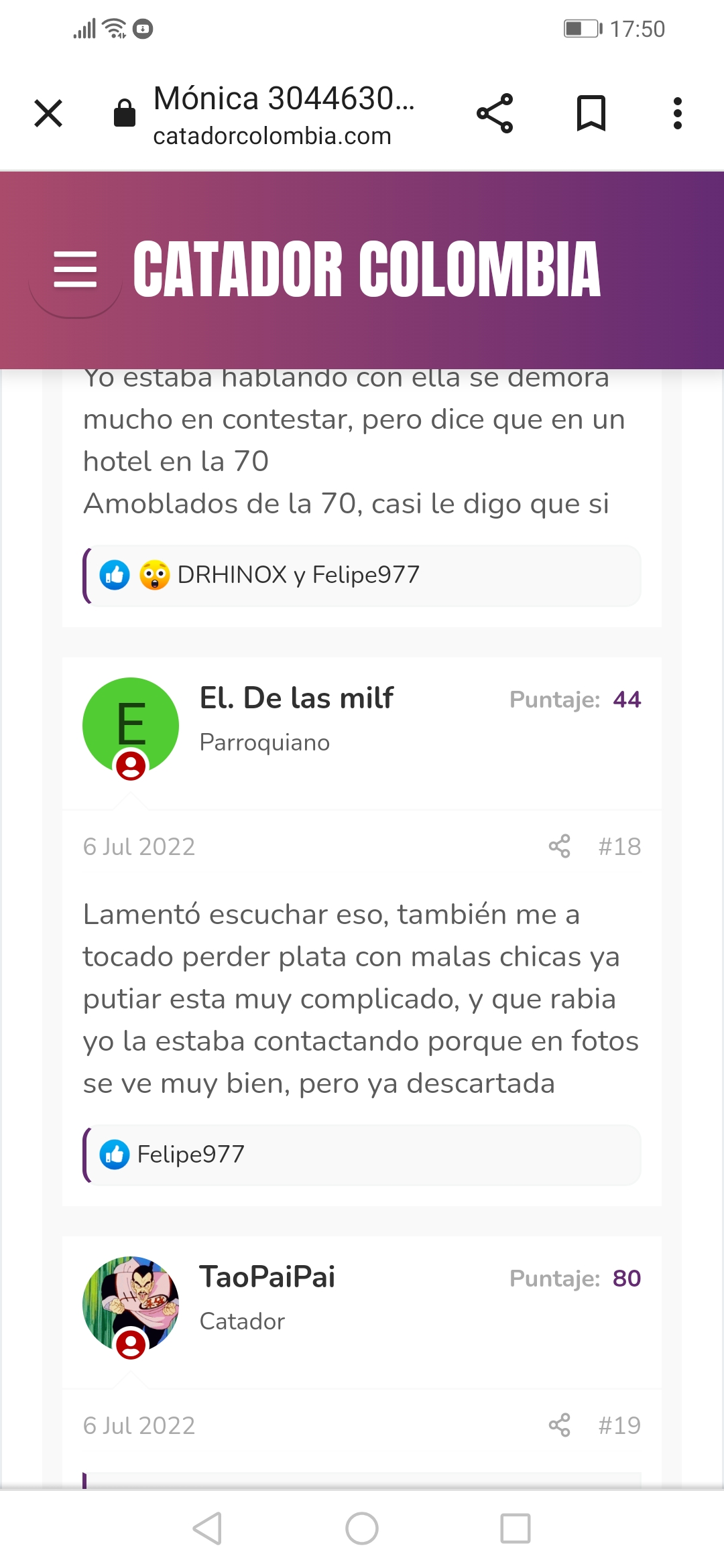Go back with the system back button

[x=207, y=1528]
